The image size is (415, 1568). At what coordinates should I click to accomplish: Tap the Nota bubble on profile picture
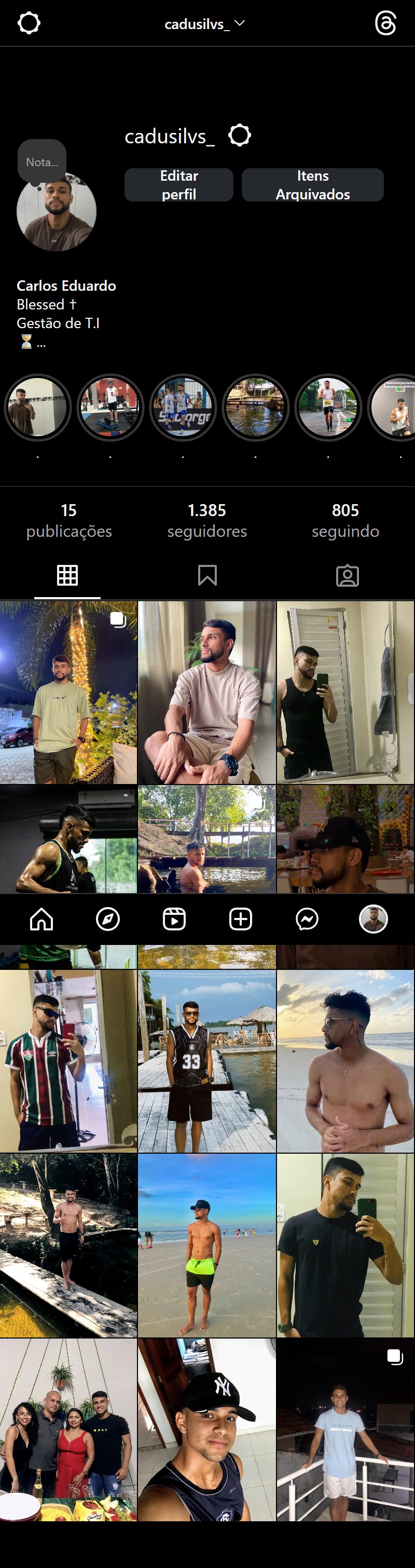(x=42, y=162)
